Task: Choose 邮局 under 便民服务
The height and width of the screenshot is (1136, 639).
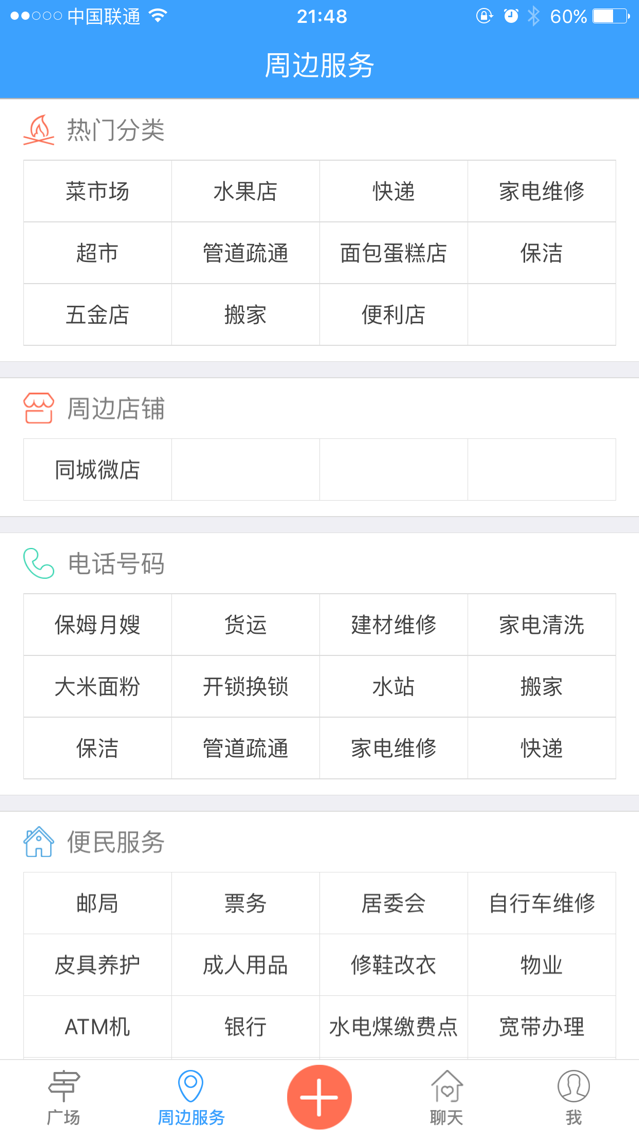Action: [x=97, y=904]
